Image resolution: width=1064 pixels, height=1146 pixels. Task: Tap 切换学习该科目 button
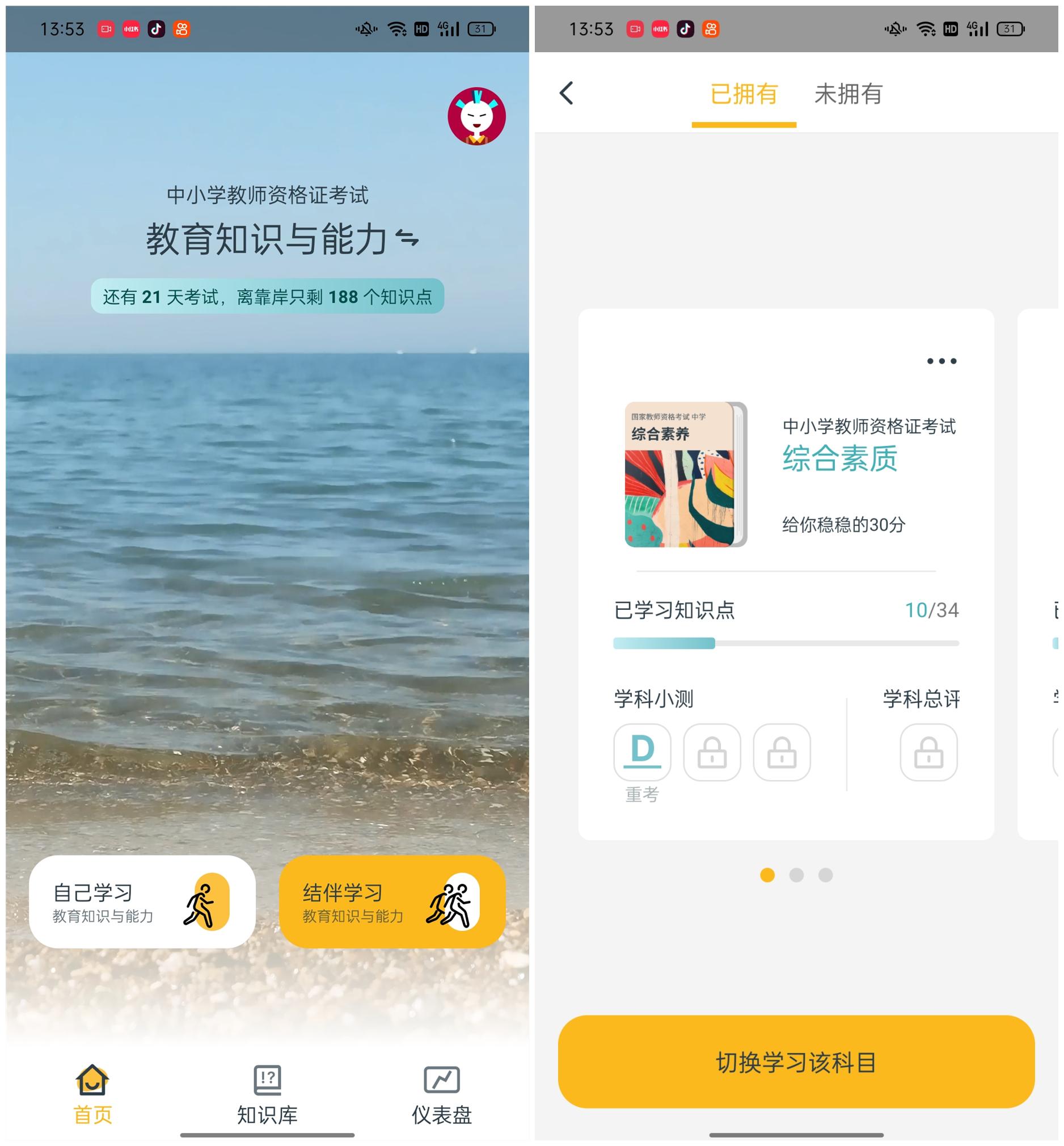(796, 1062)
